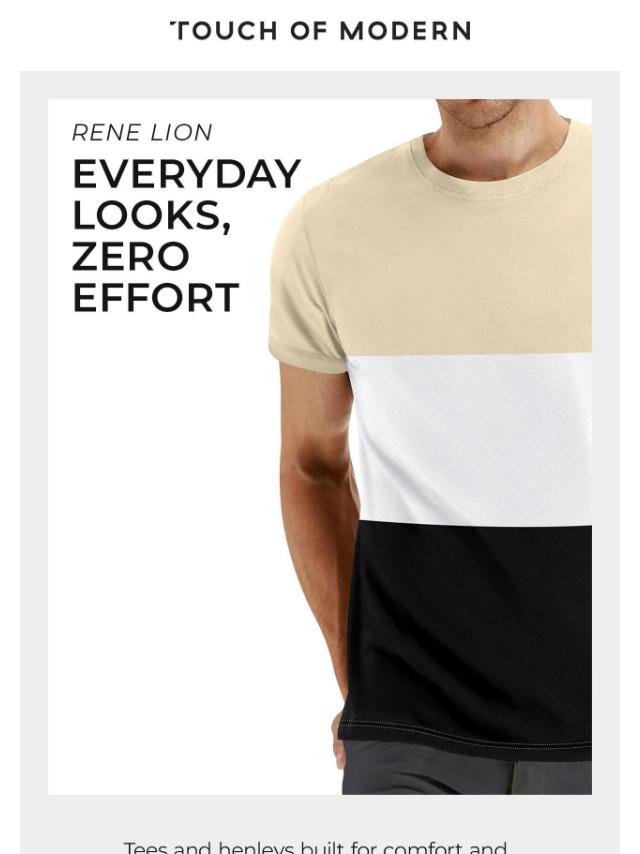Open the Rene Lion Everyday Looks banner
Image resolution: width=640 pixels, height=854 pixels.
[320, 446]
